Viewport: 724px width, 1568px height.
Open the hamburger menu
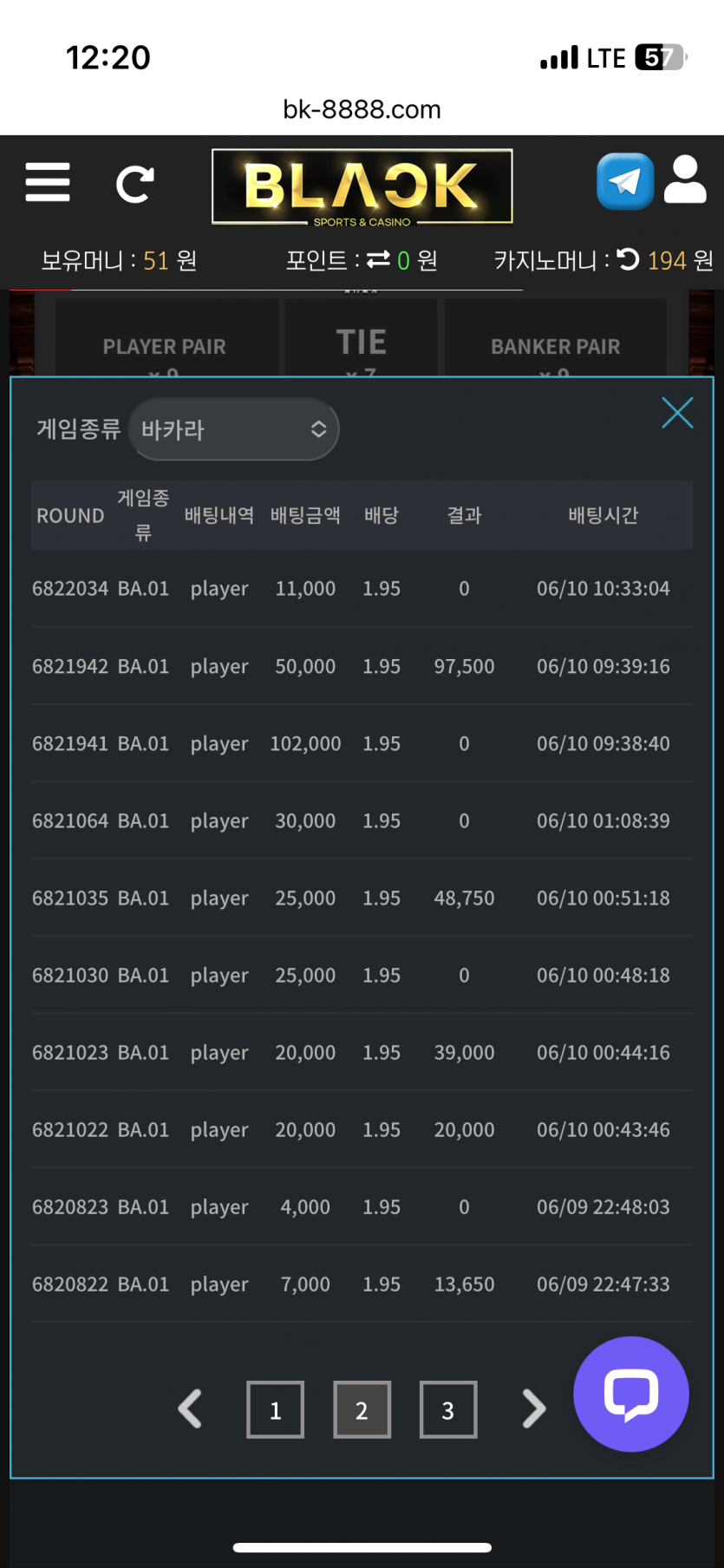(x=48, y=182)
